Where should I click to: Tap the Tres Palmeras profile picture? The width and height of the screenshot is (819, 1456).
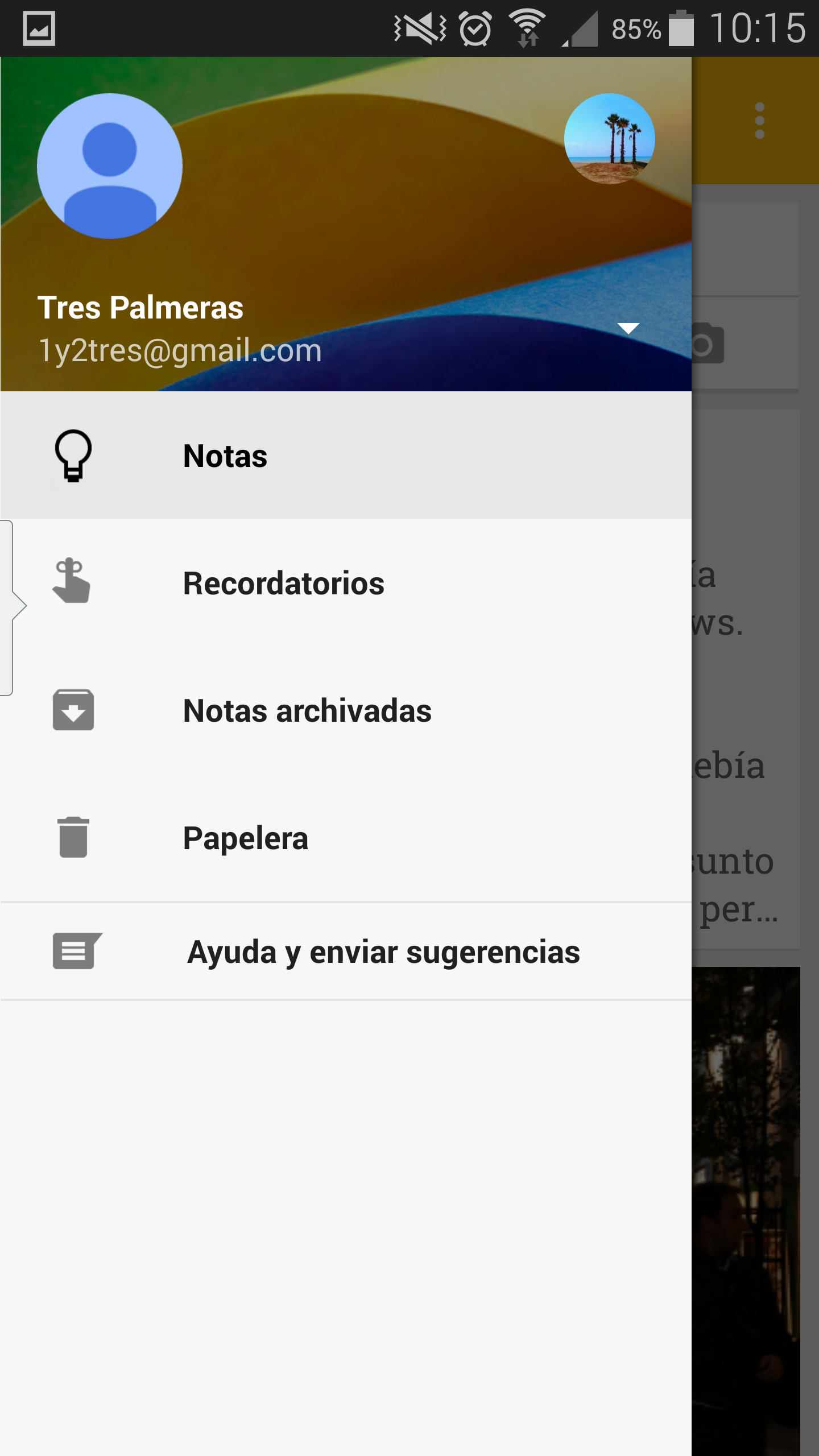pos(110,166)
